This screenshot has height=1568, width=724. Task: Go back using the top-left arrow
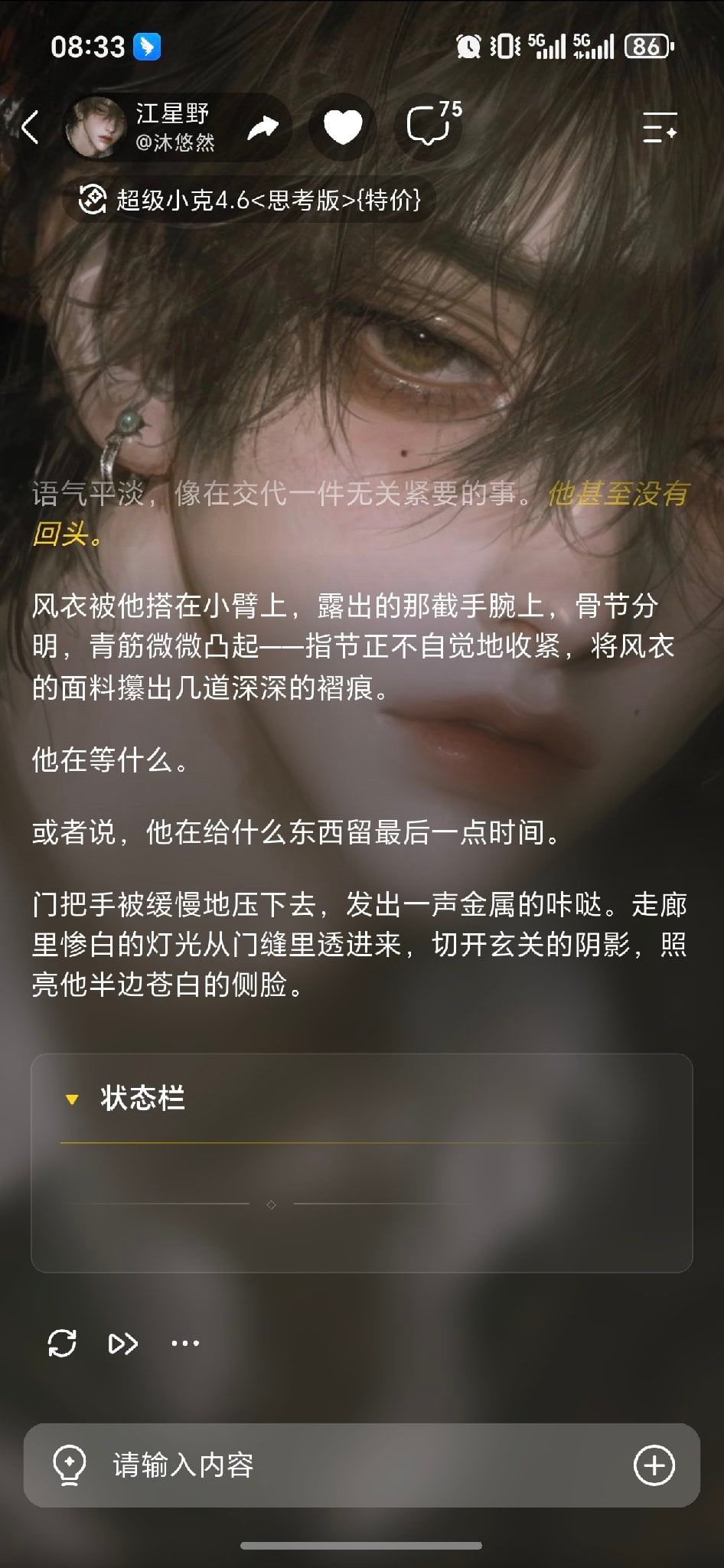point(30,127)
